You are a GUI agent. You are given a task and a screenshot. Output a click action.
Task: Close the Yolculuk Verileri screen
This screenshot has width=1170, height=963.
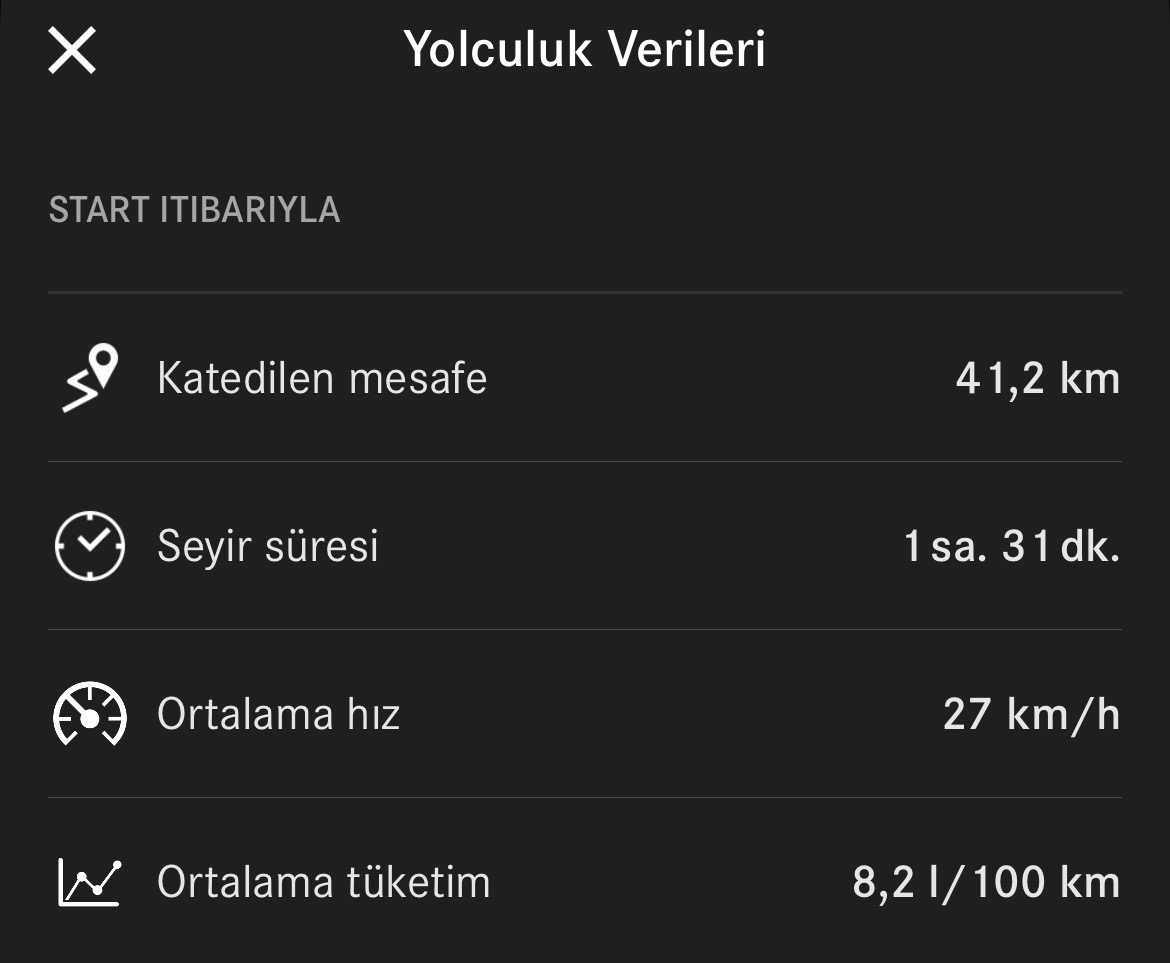coord(72,50)
